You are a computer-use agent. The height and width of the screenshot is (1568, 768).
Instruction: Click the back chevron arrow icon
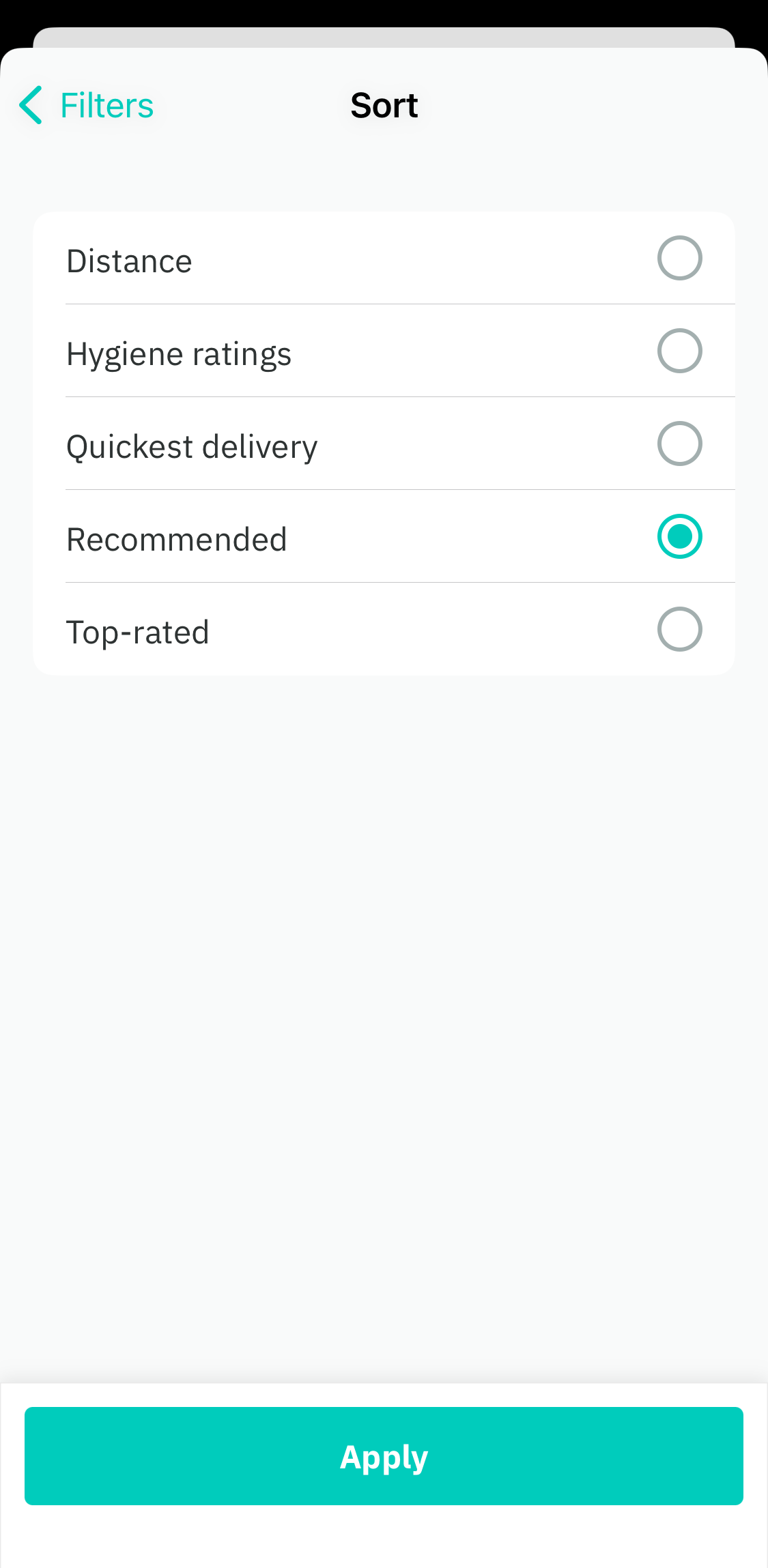pos(30,104)
